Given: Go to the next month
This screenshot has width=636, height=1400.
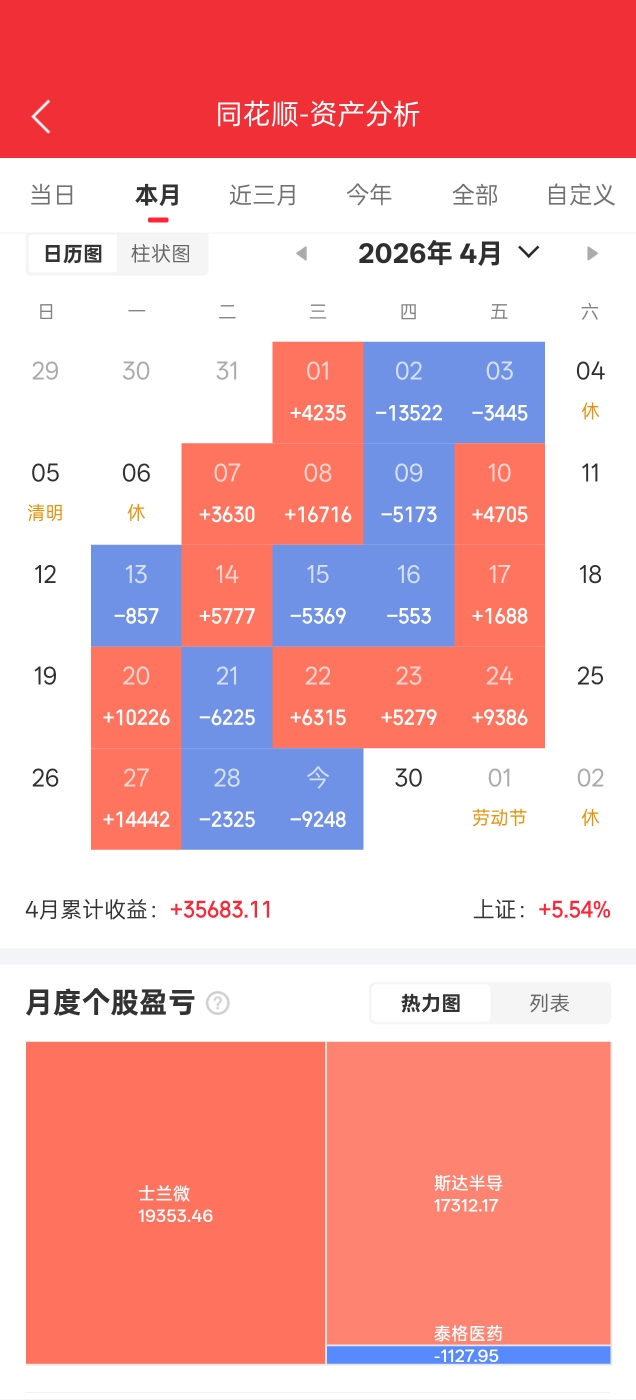Looking at the screenshot, I should tap(592, 254).
